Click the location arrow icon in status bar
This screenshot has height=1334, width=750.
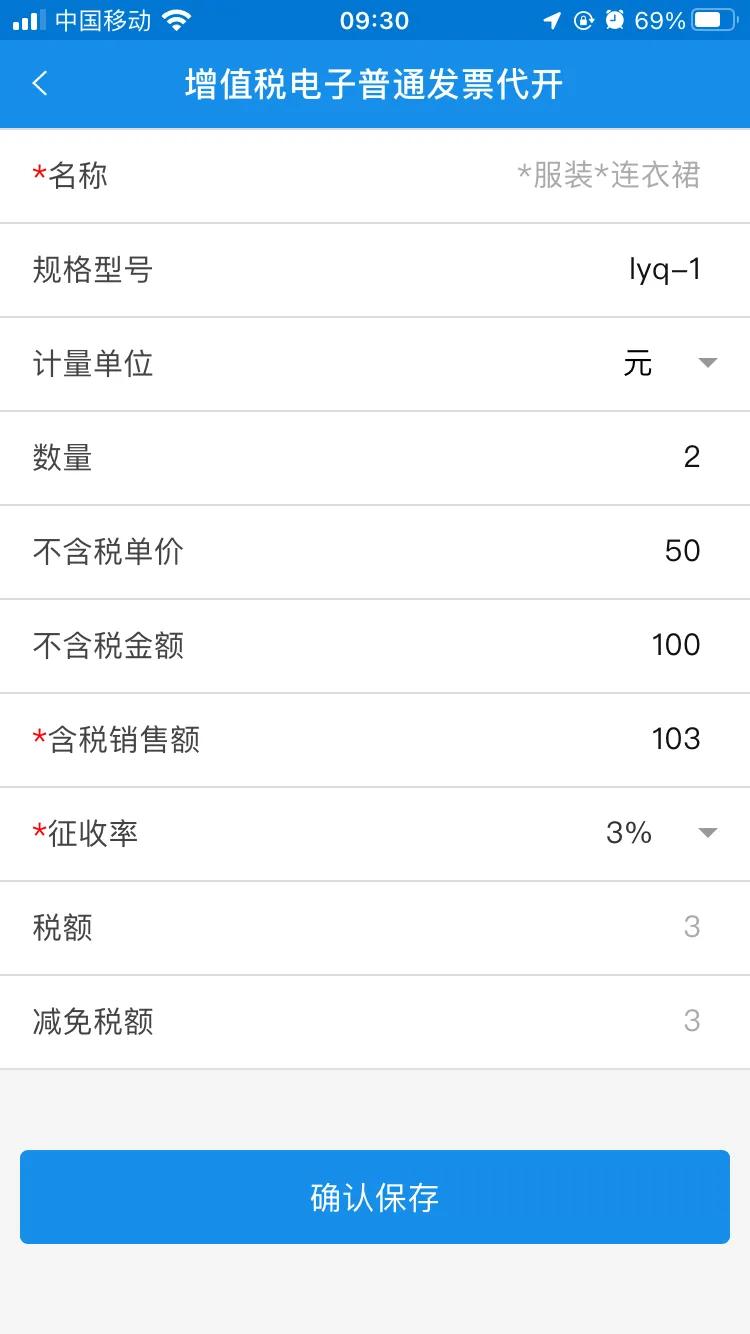(553, 19)
